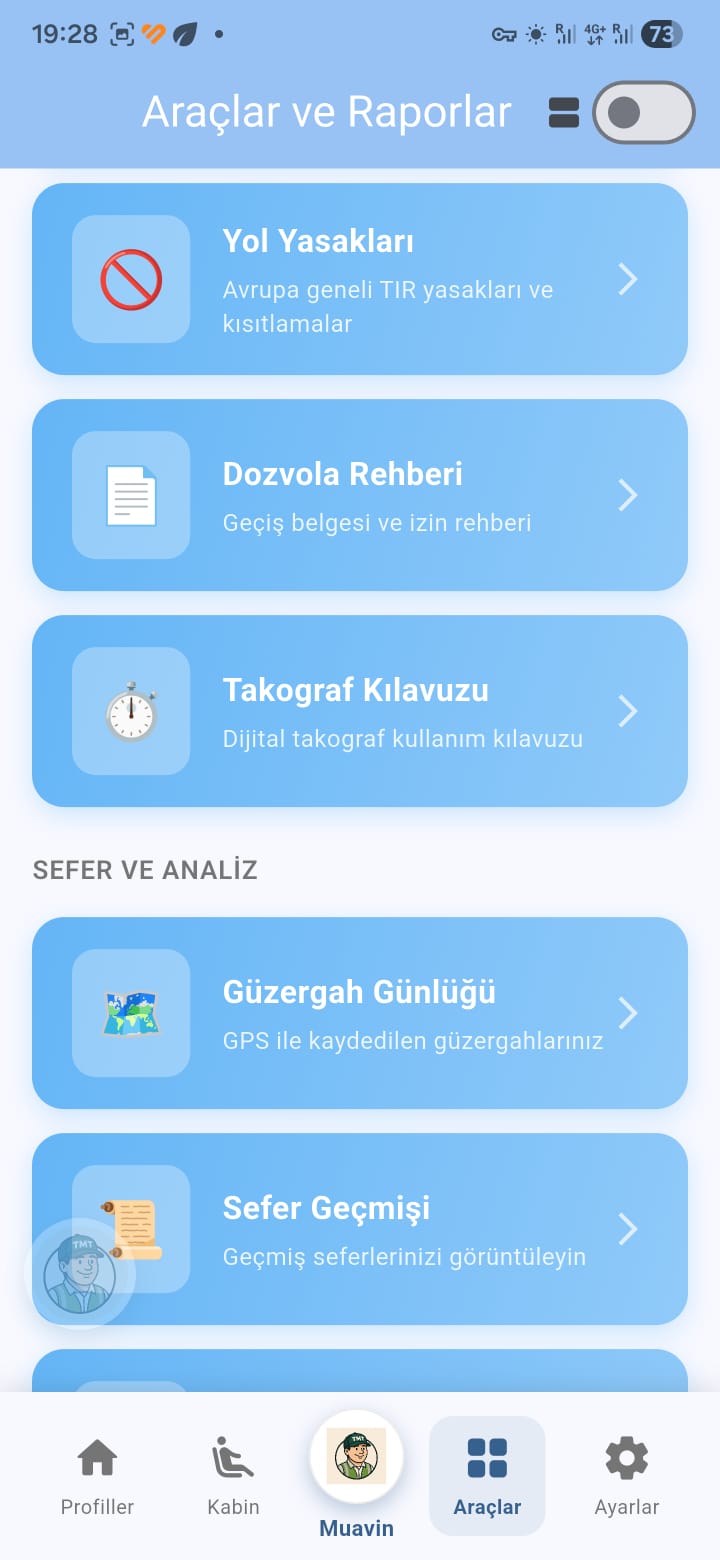720x1560 pixels.
Task: Tap the Güzergah Günlüğü chevron arrow
Action: click(628, 1013)
